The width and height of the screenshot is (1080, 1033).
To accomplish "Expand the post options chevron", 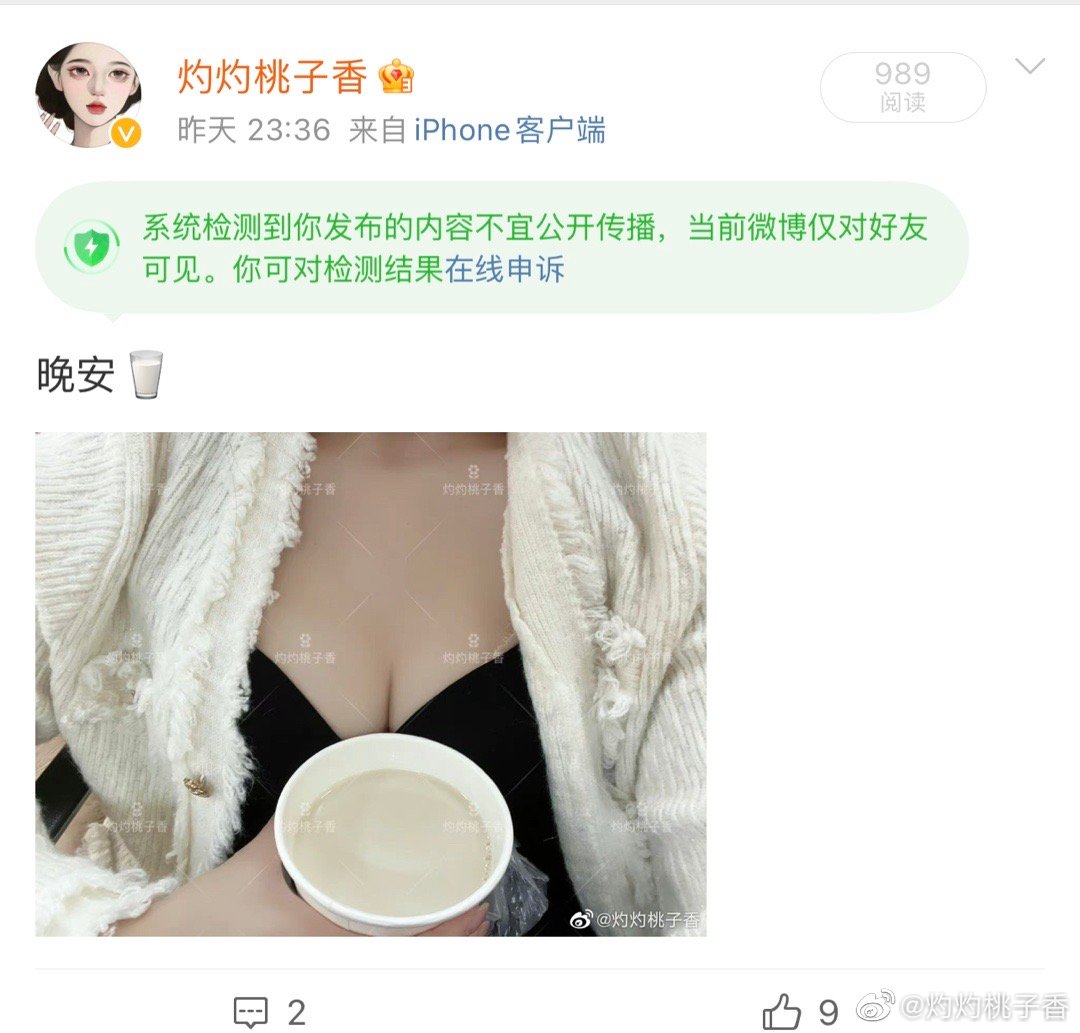I will pyautogui.click(x=1029, y=68).
